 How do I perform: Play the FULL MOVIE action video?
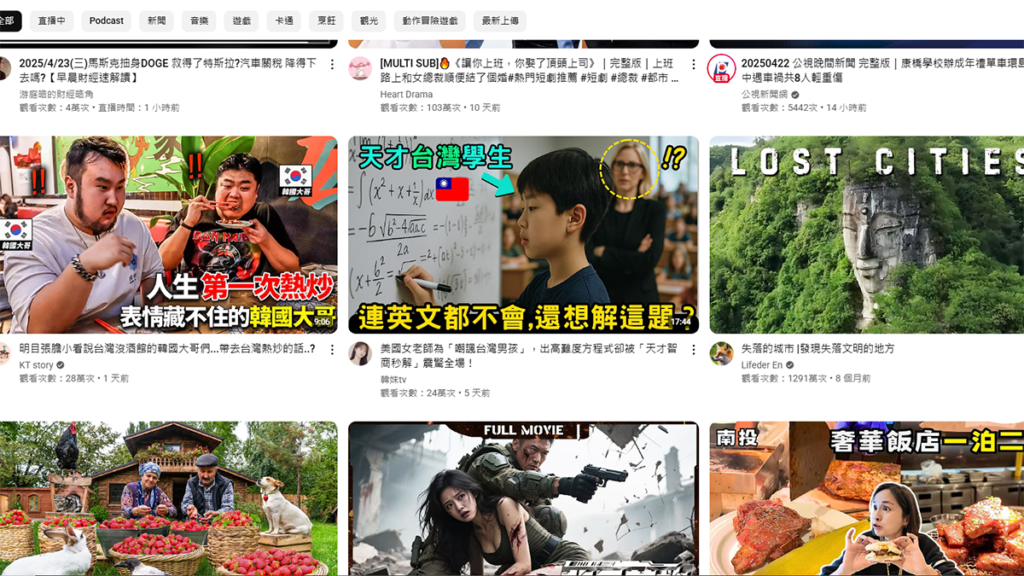click(523, 498)
